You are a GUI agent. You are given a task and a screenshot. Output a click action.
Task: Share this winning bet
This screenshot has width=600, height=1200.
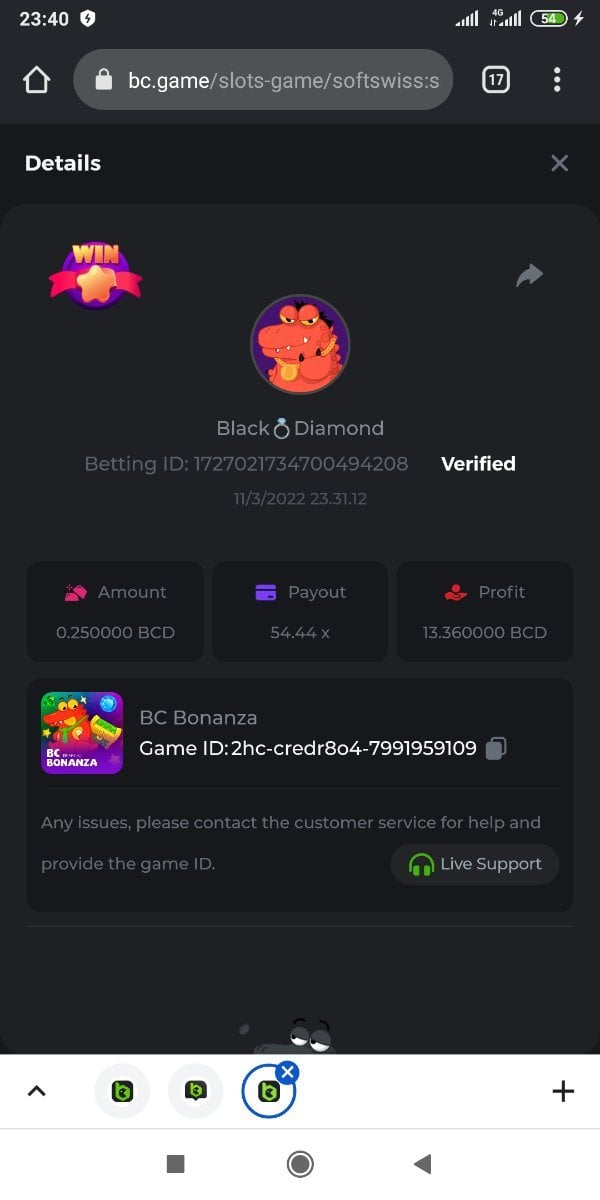pos(529,275)
